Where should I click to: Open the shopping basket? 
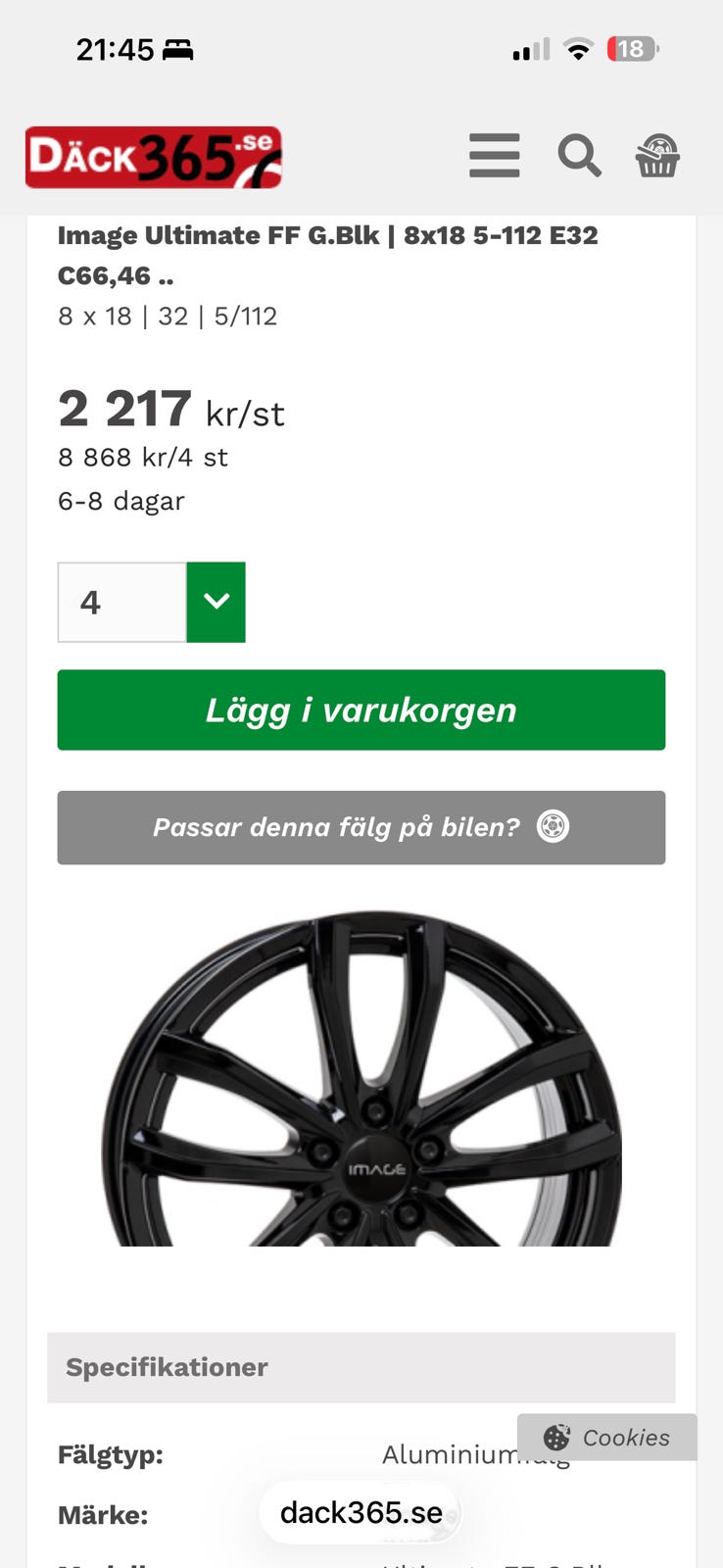coord(657,156)
